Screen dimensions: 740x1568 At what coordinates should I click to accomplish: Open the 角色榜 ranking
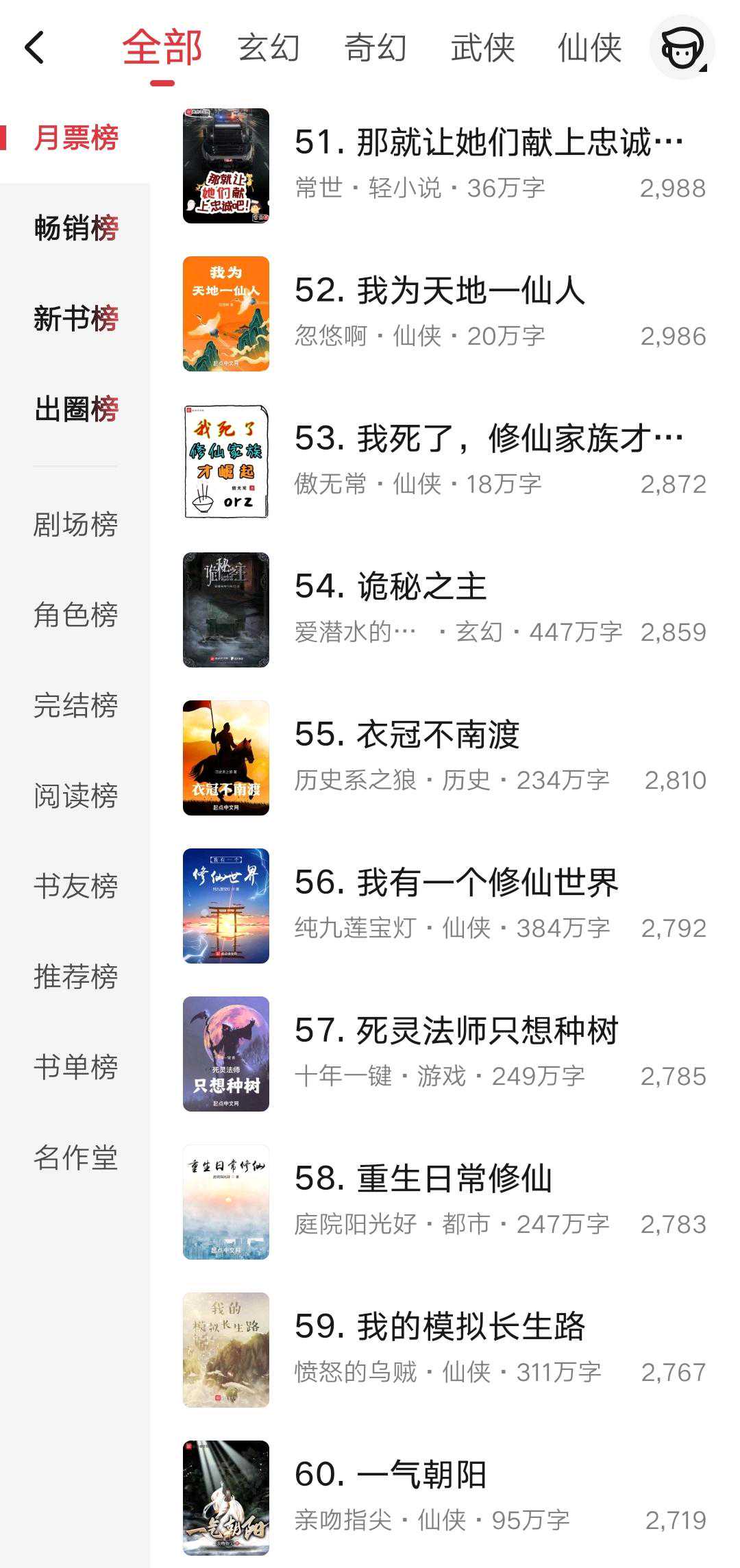75,615
